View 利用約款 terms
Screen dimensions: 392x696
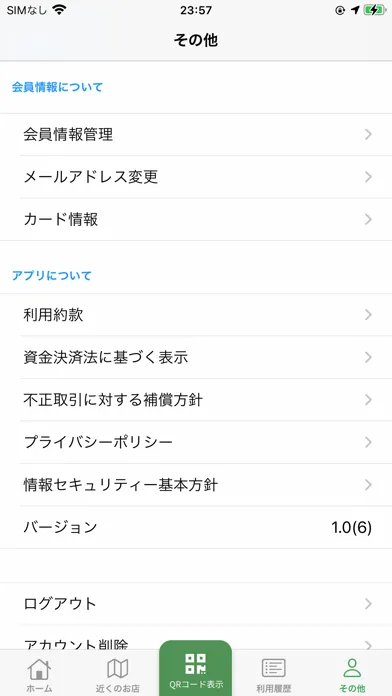point(196,315)
